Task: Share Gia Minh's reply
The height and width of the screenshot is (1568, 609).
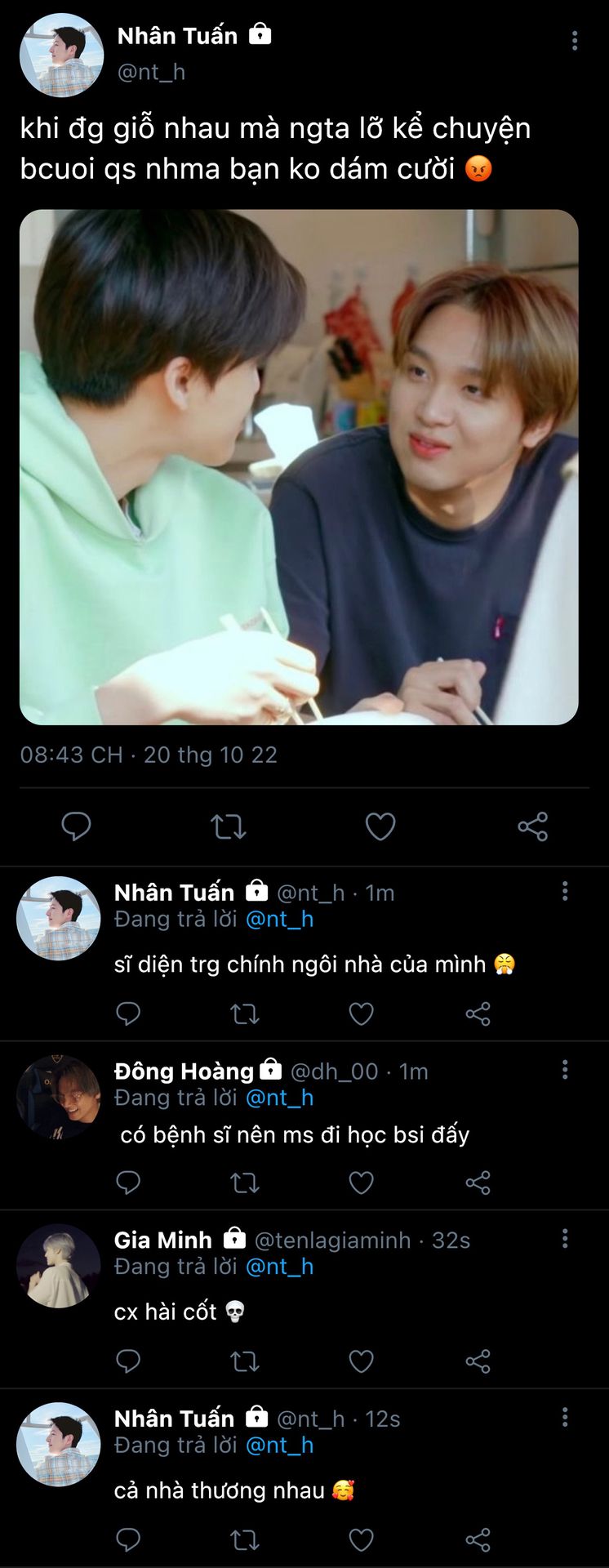Action: [x=478, y=1361]
